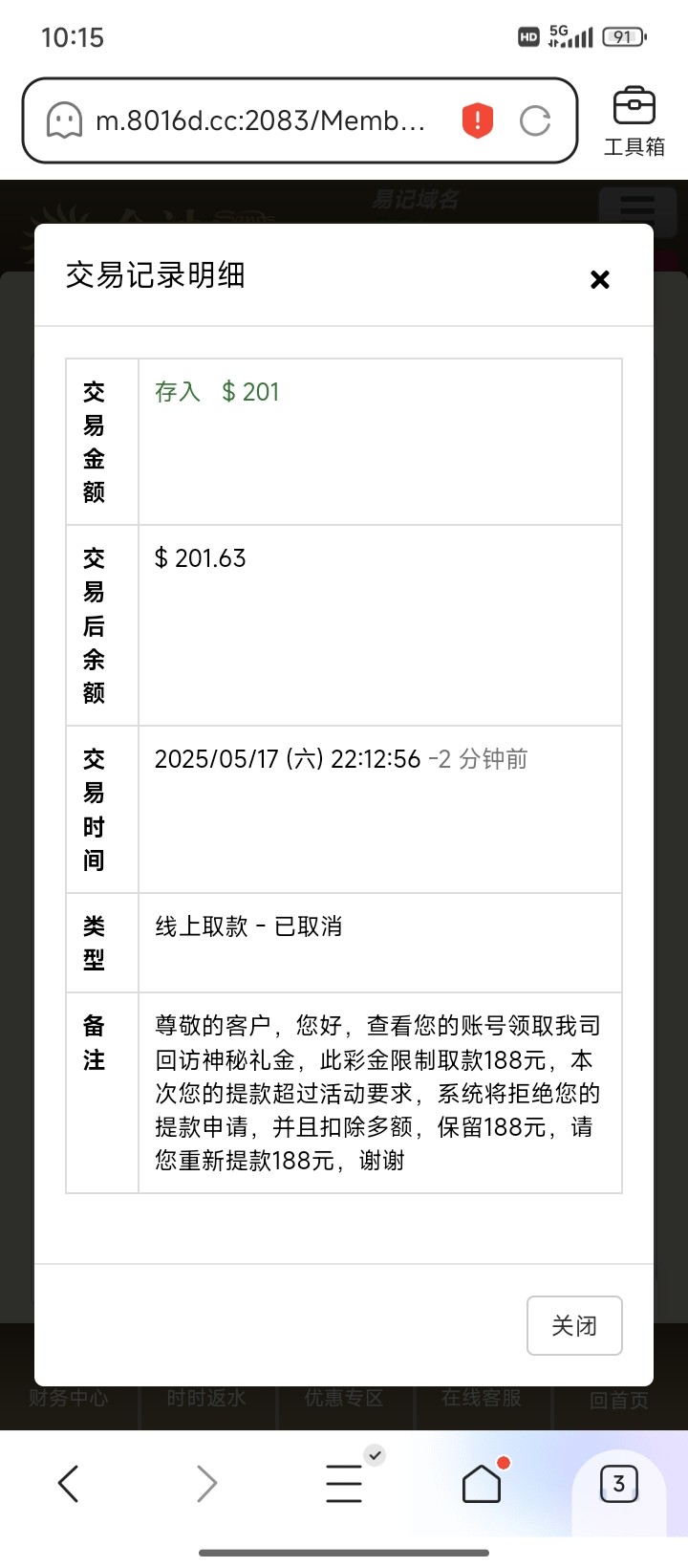This screenshot has height=1568, width=688.
Task: View the 3 open browser tabs
Action: pyautogui.click(x=618, y=1483)
